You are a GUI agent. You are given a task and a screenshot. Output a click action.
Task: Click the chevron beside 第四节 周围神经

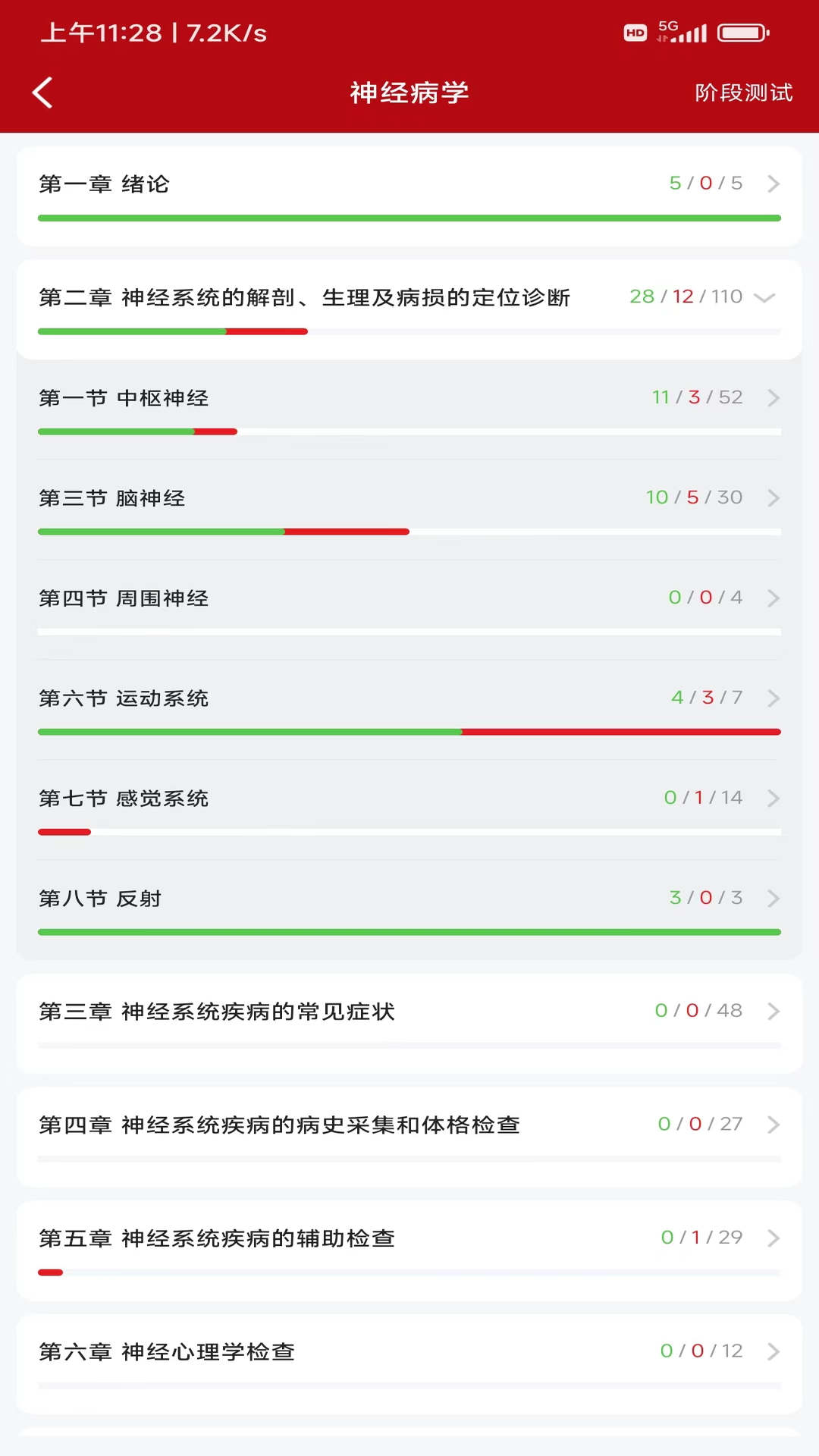tap(773, 598)
